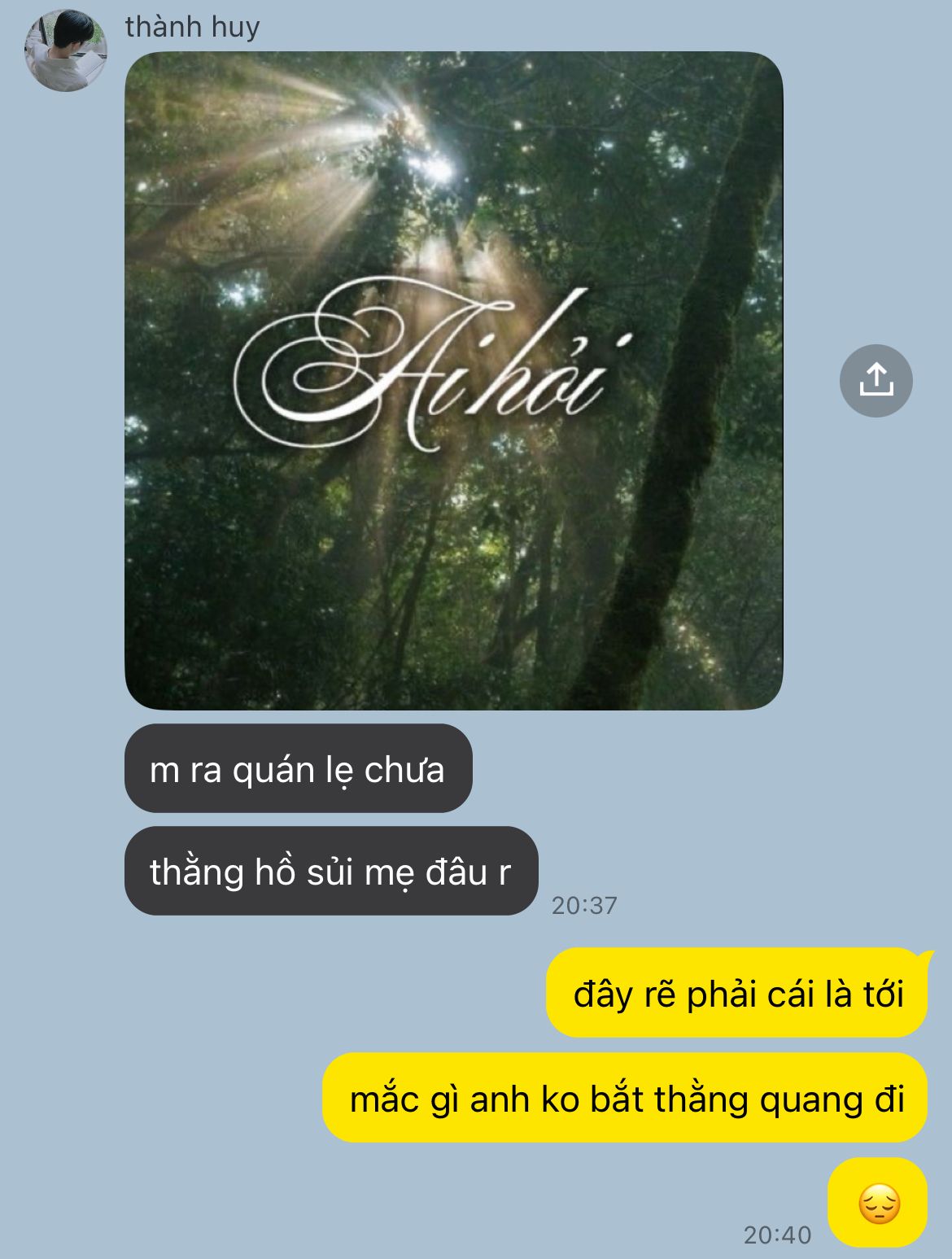
Task: Share the forest image message
Action: point(876,381)
